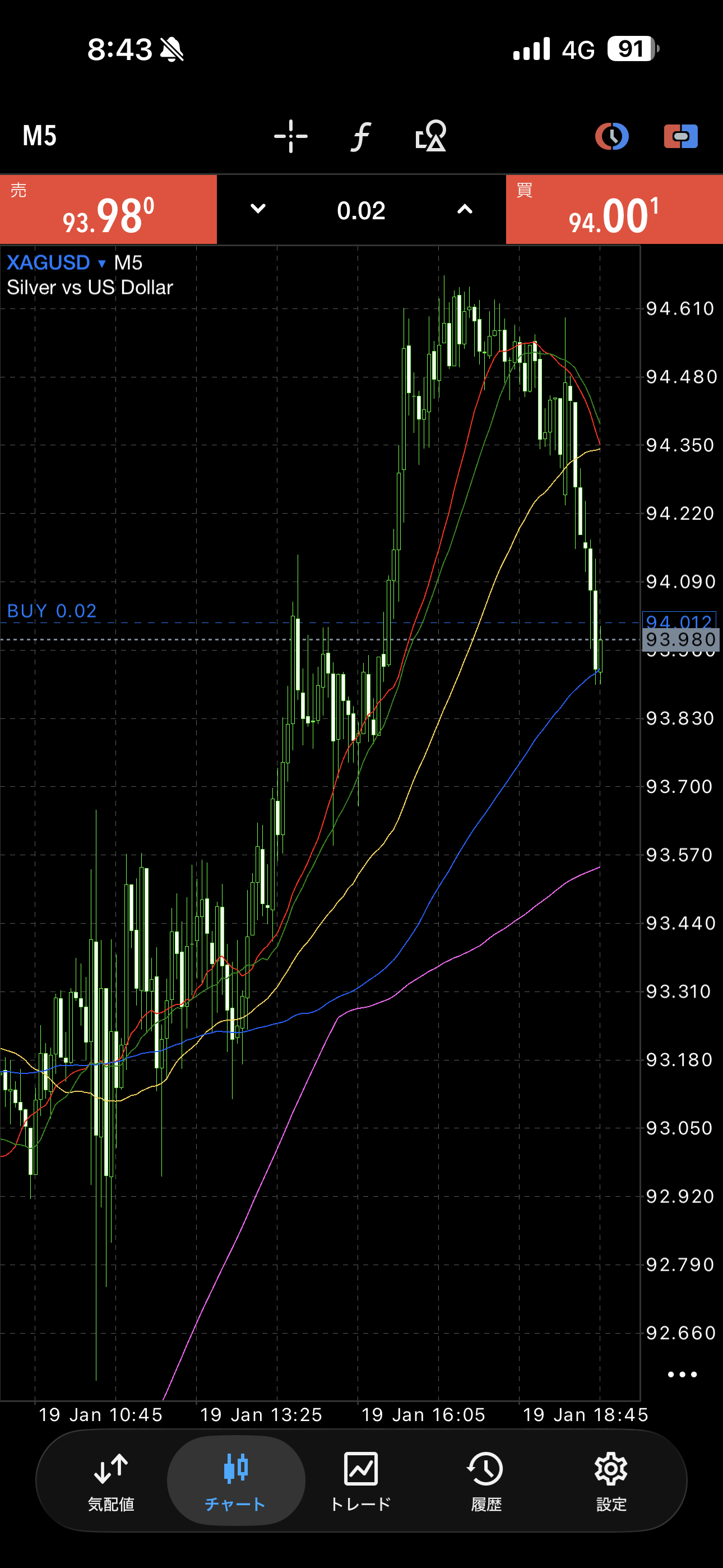Activate the crosshair tool
Screen dimensions: 723x1568
point(291,136)
